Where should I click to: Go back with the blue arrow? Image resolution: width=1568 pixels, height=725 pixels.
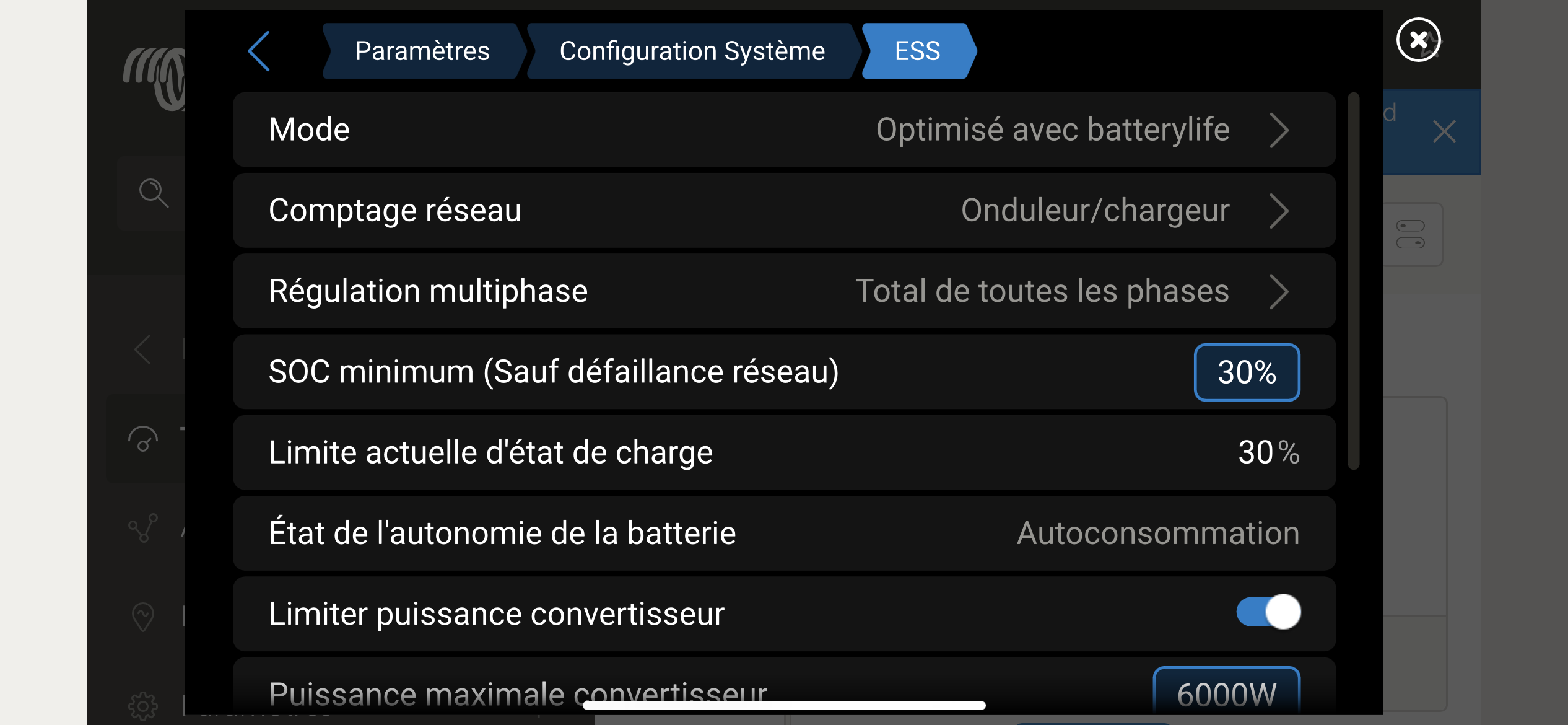point(259,51)
